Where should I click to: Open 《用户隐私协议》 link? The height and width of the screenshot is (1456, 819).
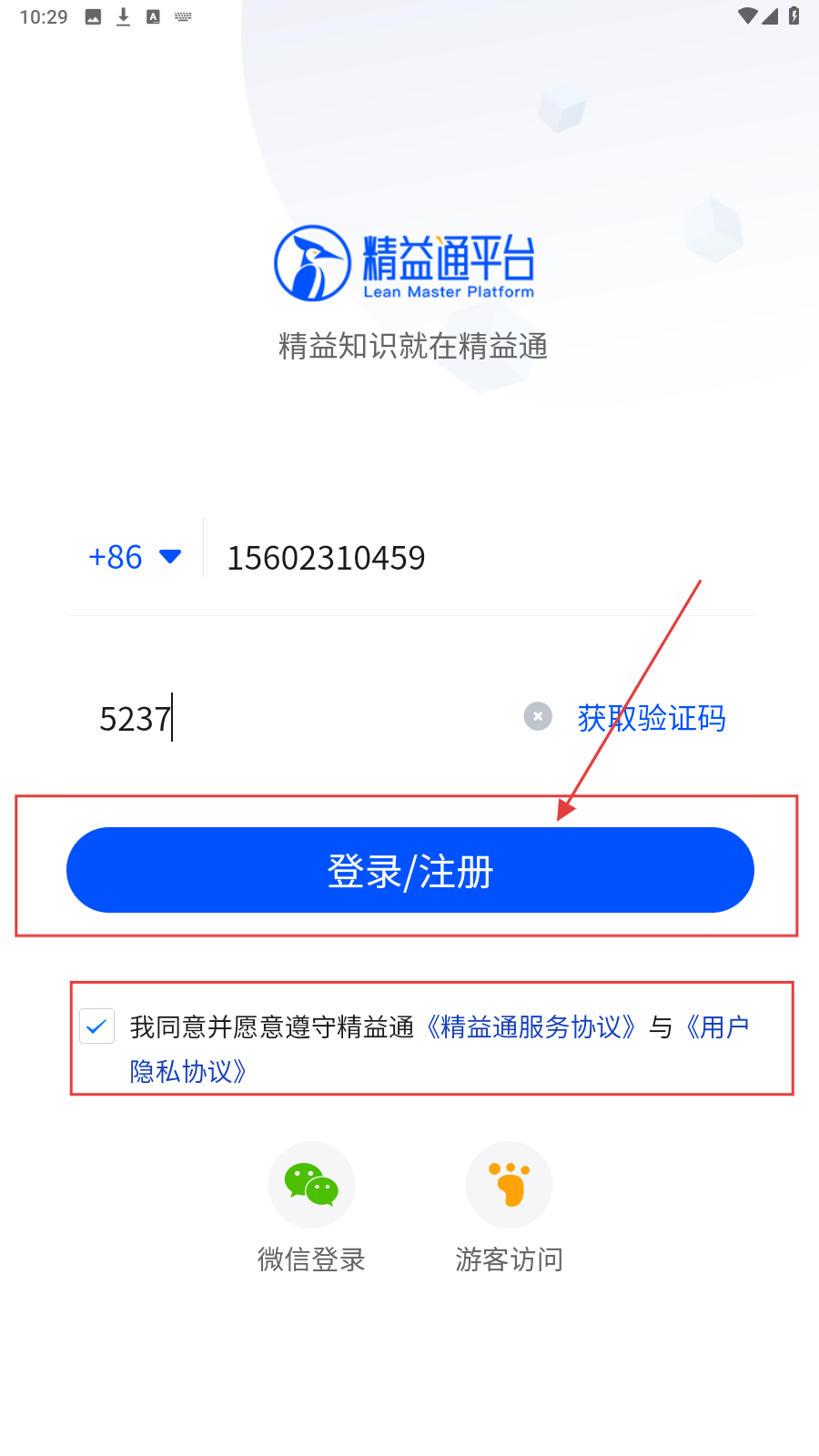(x=188, y=1071)
